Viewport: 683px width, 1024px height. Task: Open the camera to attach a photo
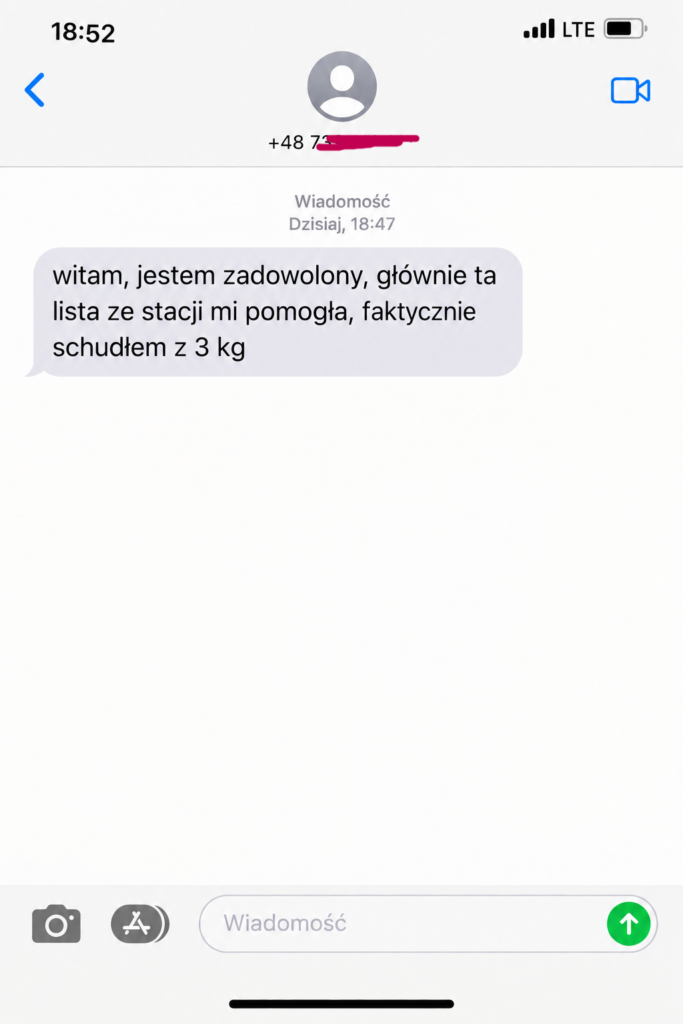[x=56, y=923]
